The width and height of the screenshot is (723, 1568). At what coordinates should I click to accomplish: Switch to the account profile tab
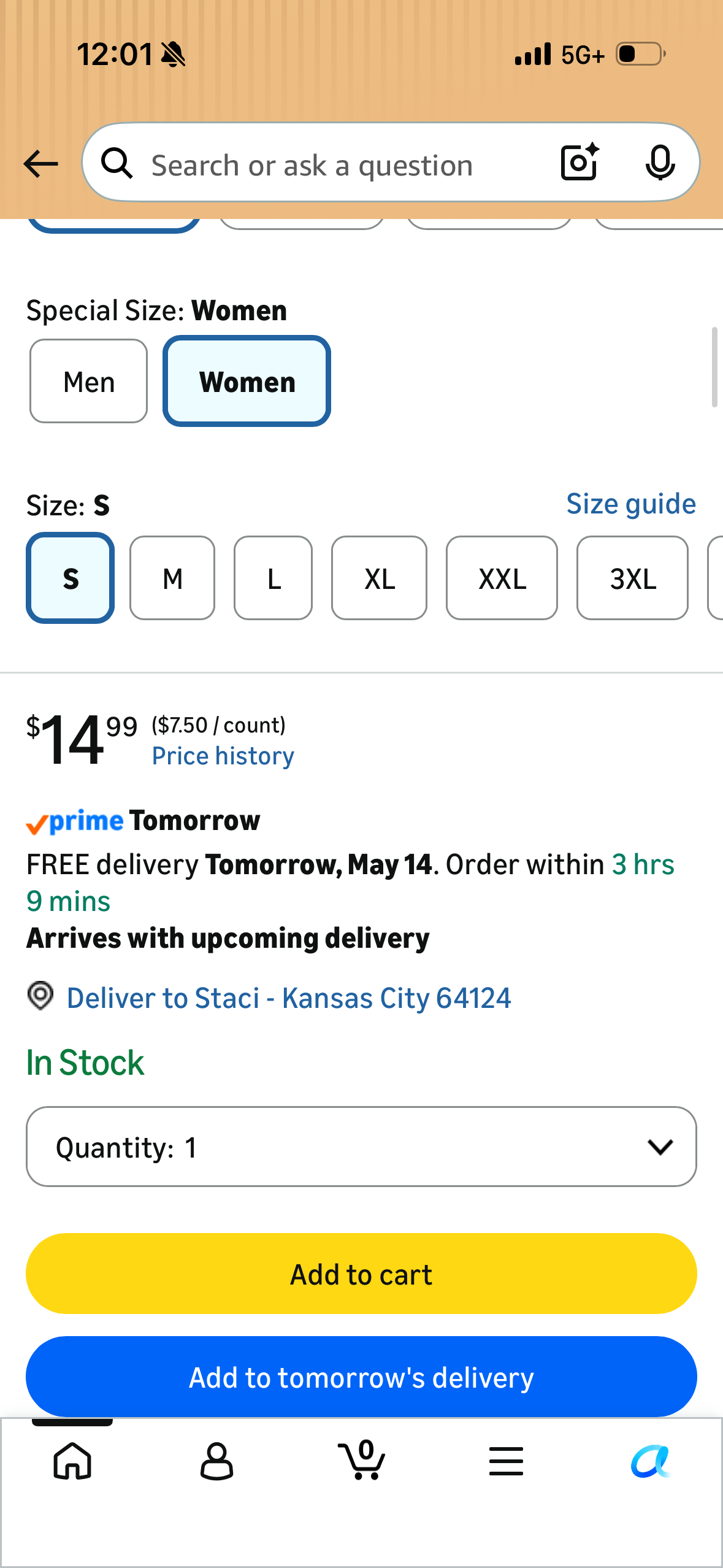pos(217,1461)
